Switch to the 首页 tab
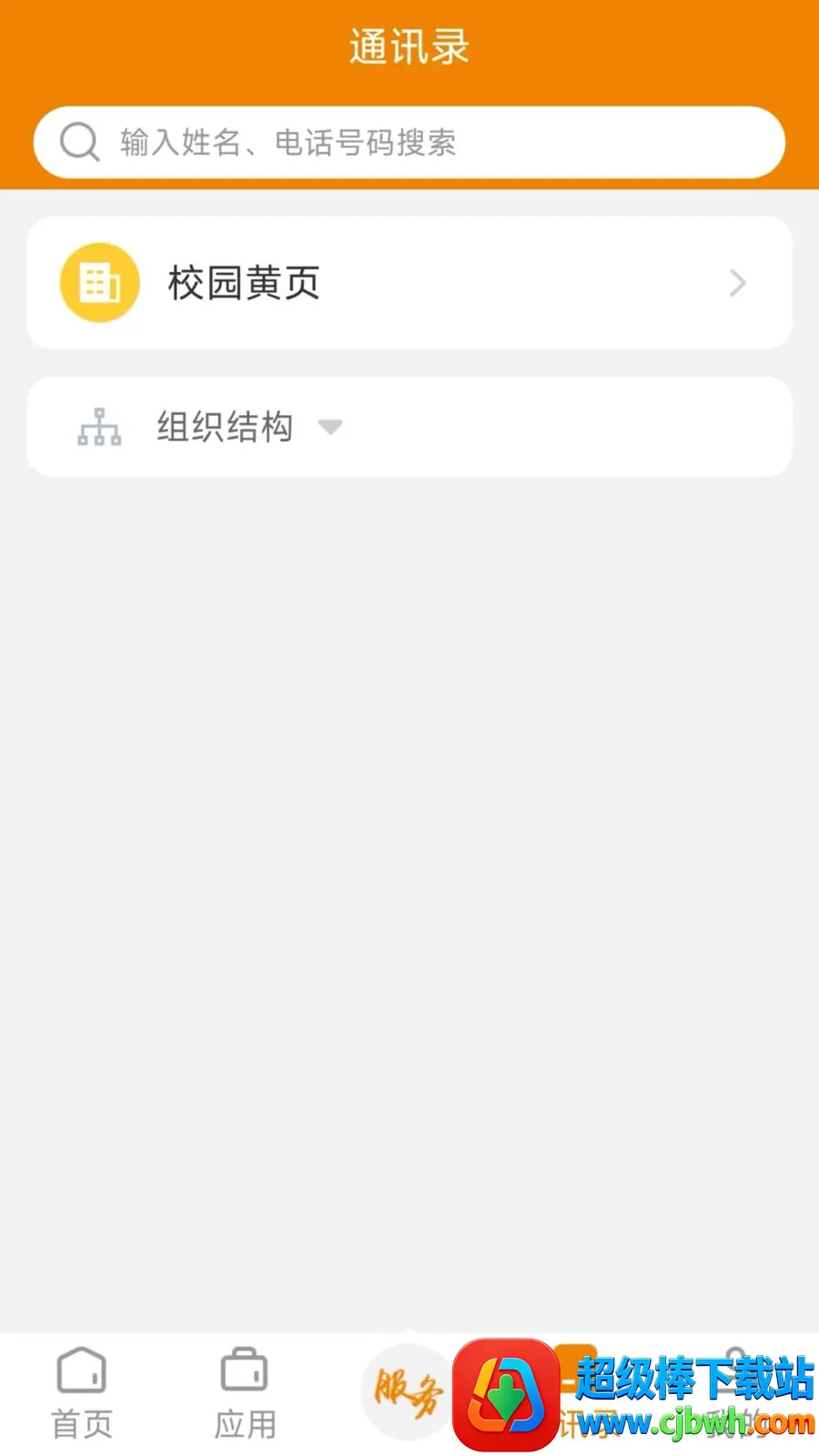This screenshot has height=1456, width=819. coord(82,1393)
